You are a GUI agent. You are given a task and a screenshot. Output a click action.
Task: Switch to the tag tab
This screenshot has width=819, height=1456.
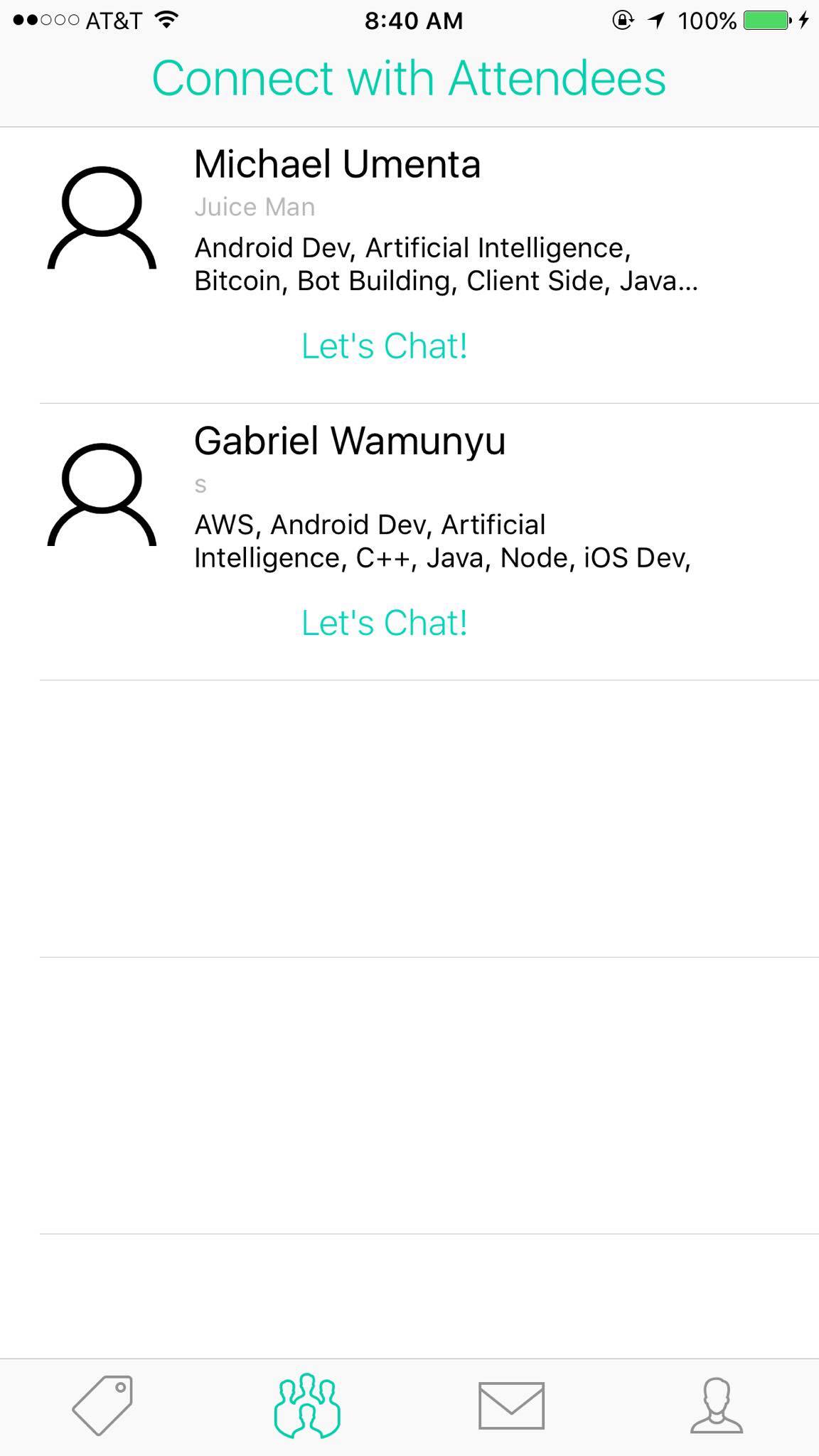point(102,1405)
